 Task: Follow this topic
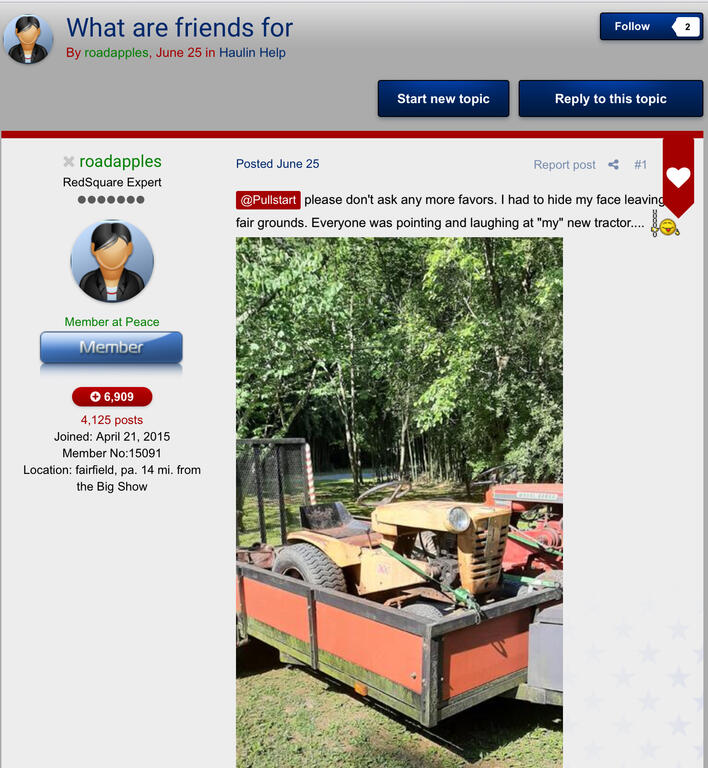tap(632, 27)
